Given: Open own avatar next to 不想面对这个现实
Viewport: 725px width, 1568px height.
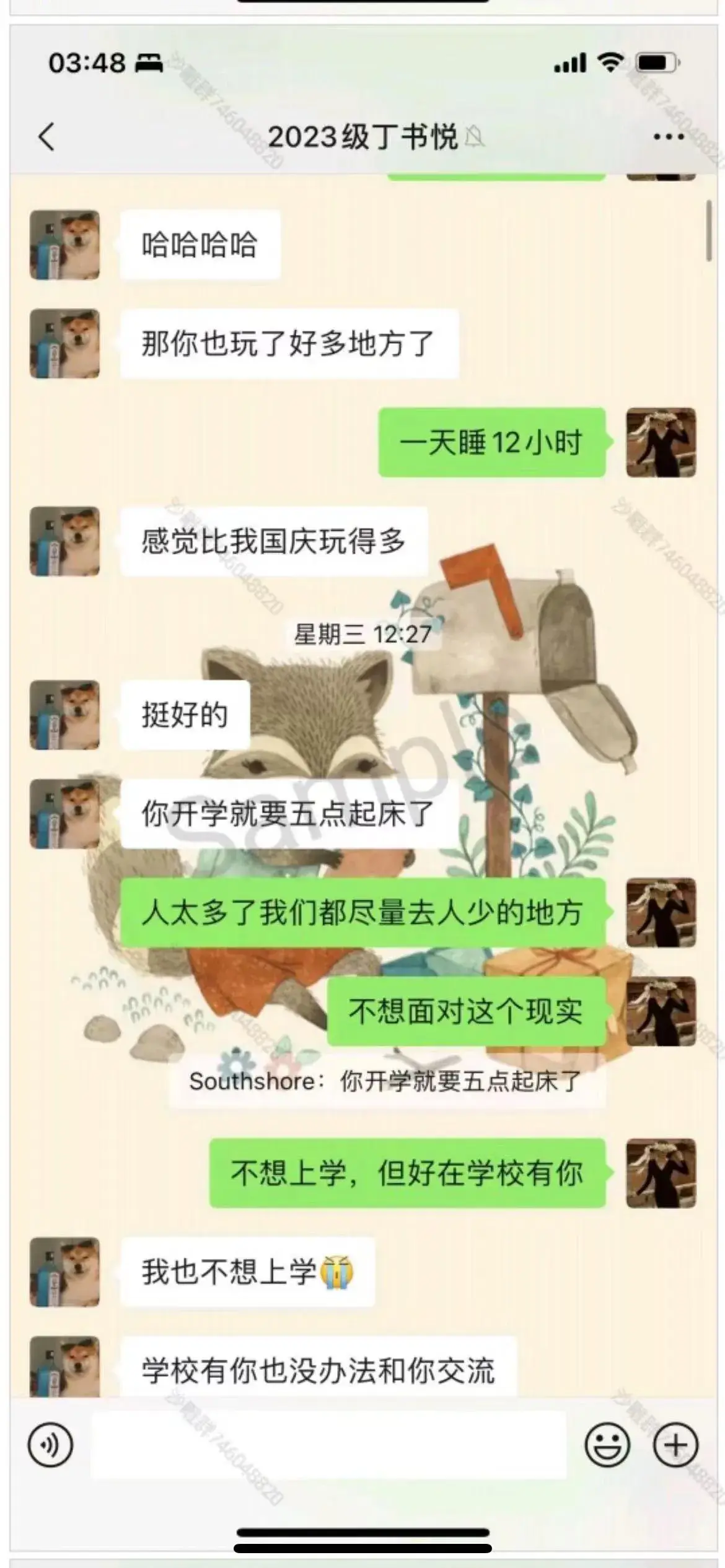Looking at the screenshot, I should [x=661, y=1012].
